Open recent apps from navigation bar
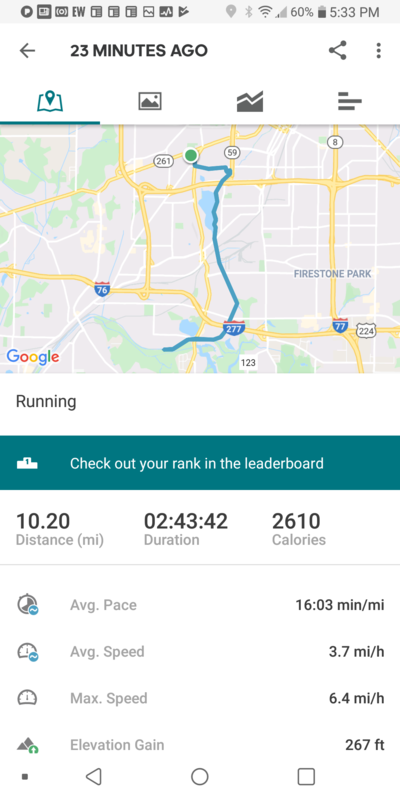This screenshot has height=800, width=400. pos(306,777)
